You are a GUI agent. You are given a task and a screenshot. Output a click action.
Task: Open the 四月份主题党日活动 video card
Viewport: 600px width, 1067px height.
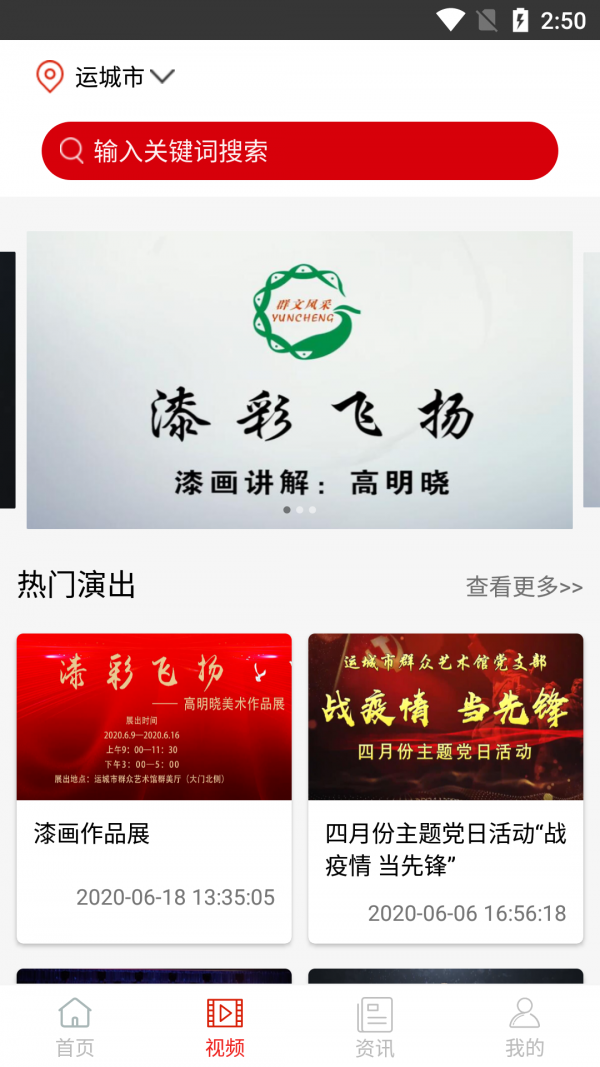tap(445, 787)
